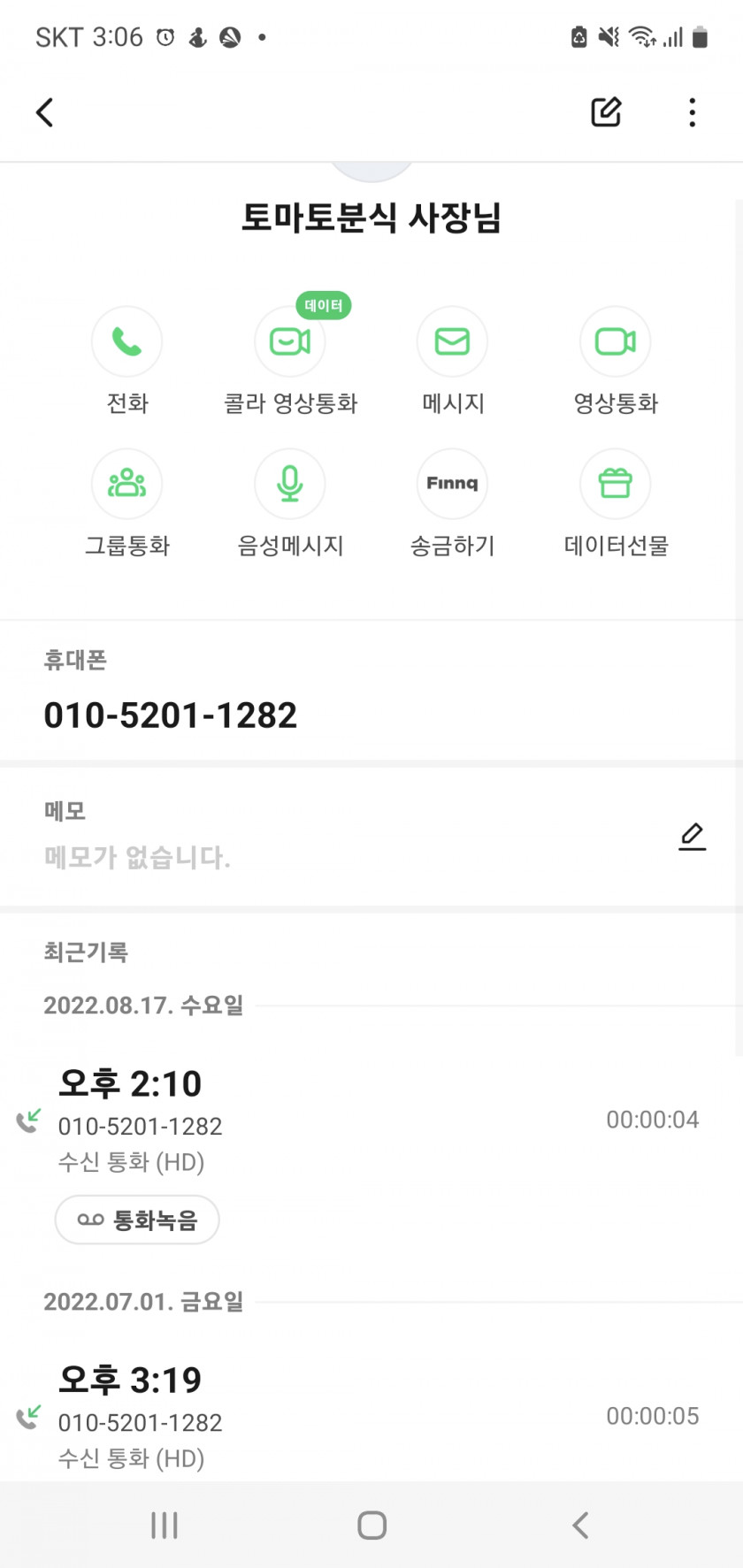
Task: Open the three-dot overflow menu
Action: coord(692,112)
